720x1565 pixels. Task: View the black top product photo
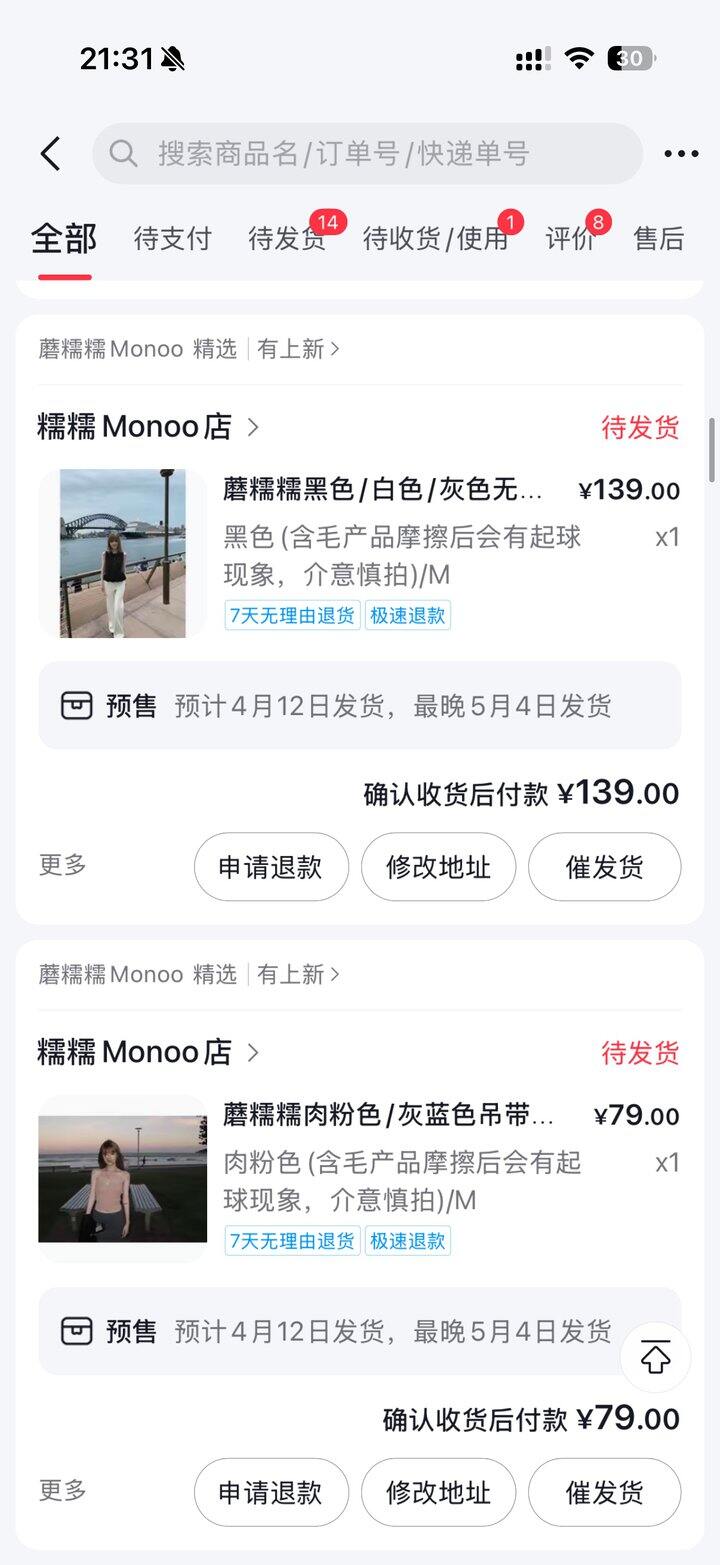coord(123,553)
